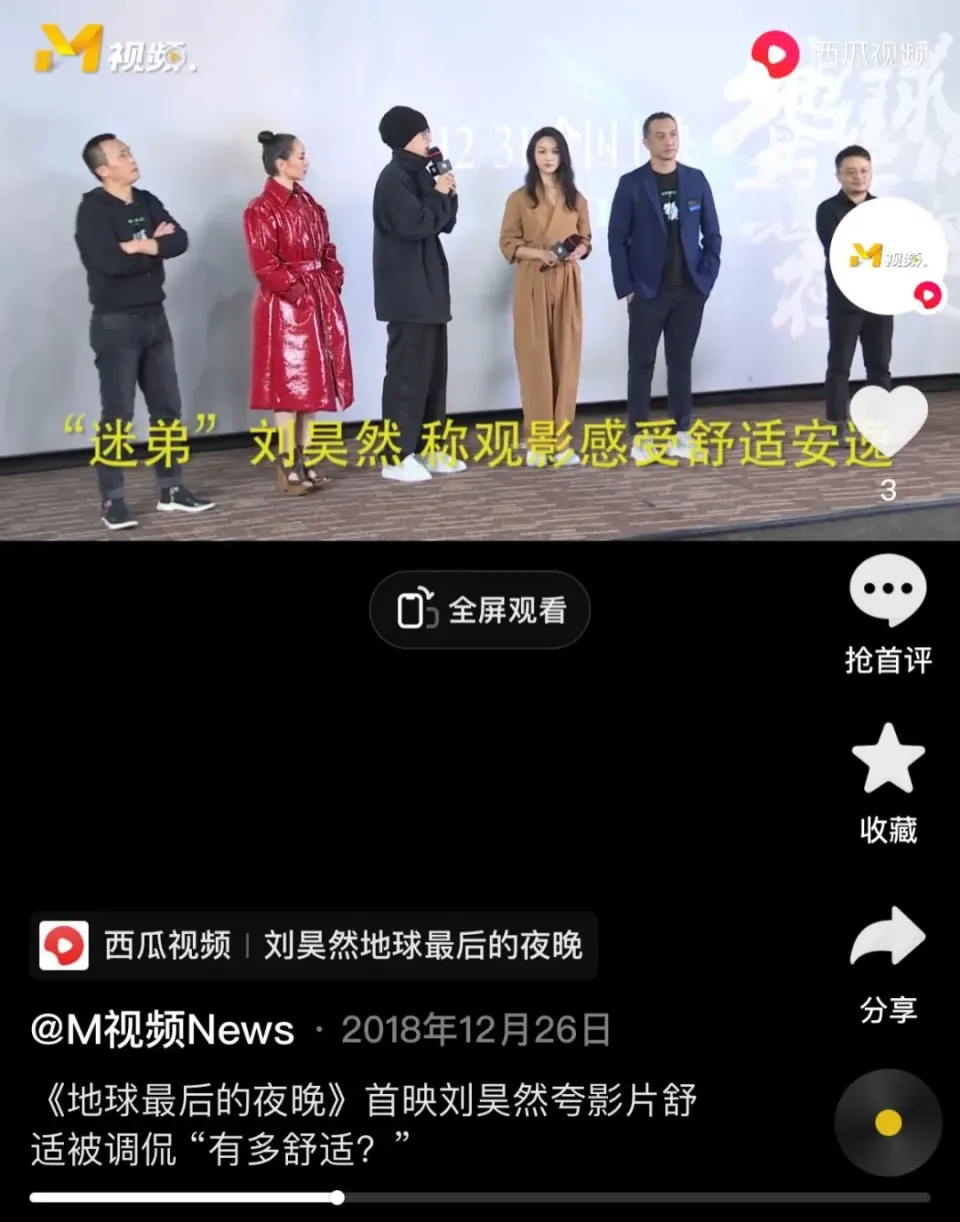Like this video with the heart icon
The height and width of the screenshot is (1222, 960).
point(888,422)
